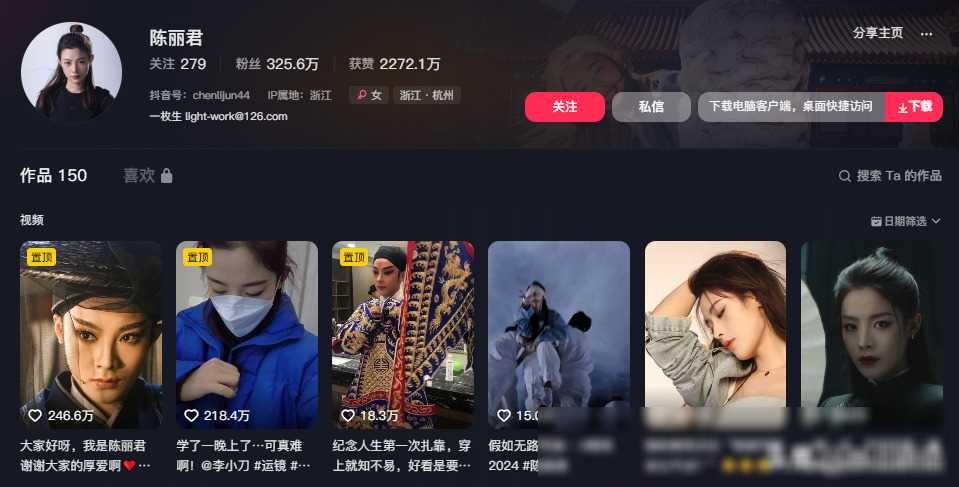Tap the red 关注 follow button

(x=564, y=107)
